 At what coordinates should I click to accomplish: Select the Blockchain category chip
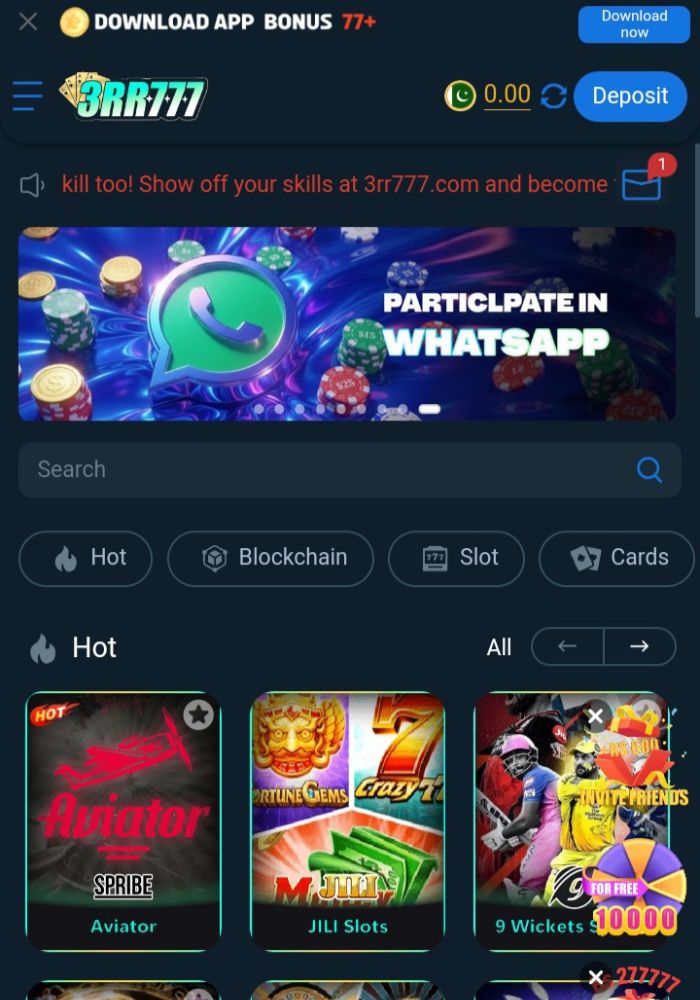point(270,558)
